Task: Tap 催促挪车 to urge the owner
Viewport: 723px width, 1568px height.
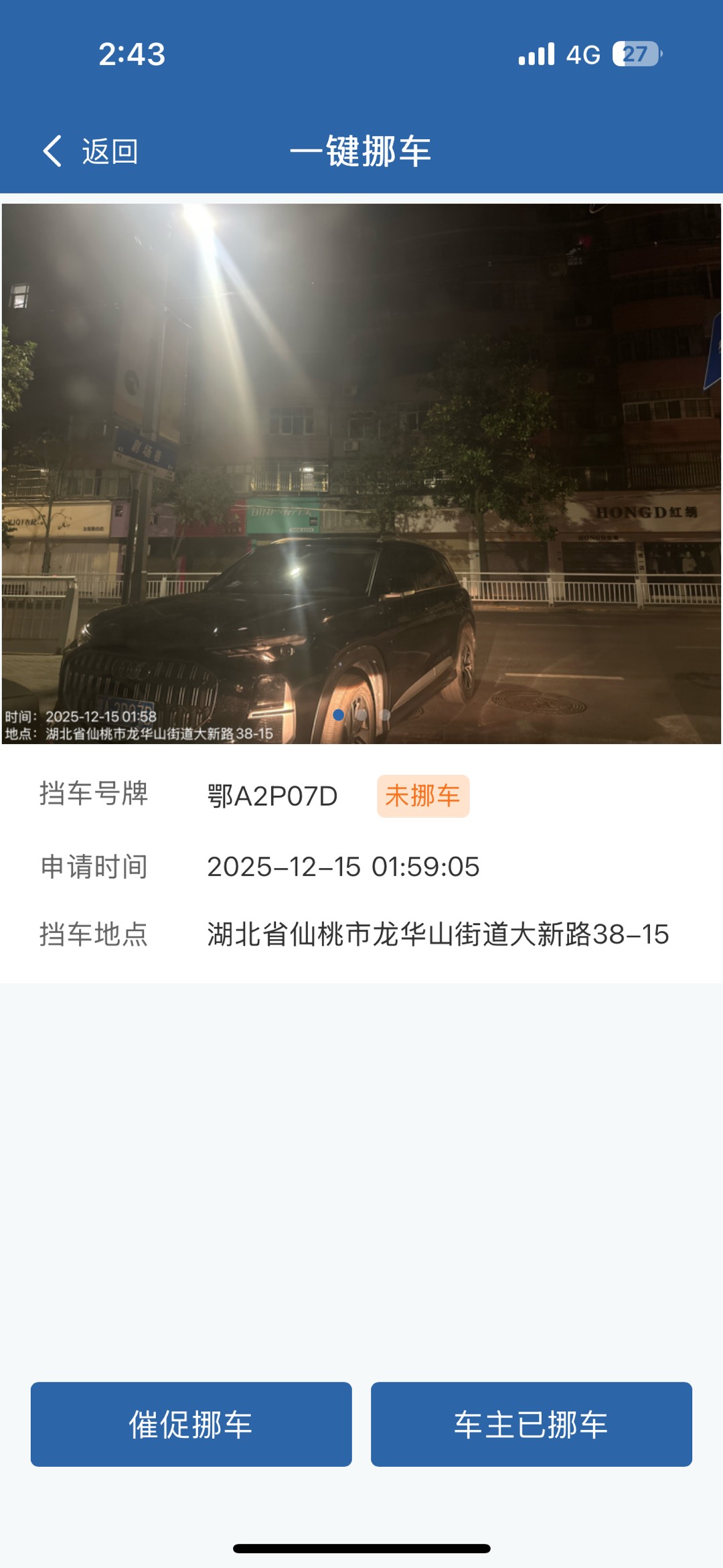Action: (191, 1423)
